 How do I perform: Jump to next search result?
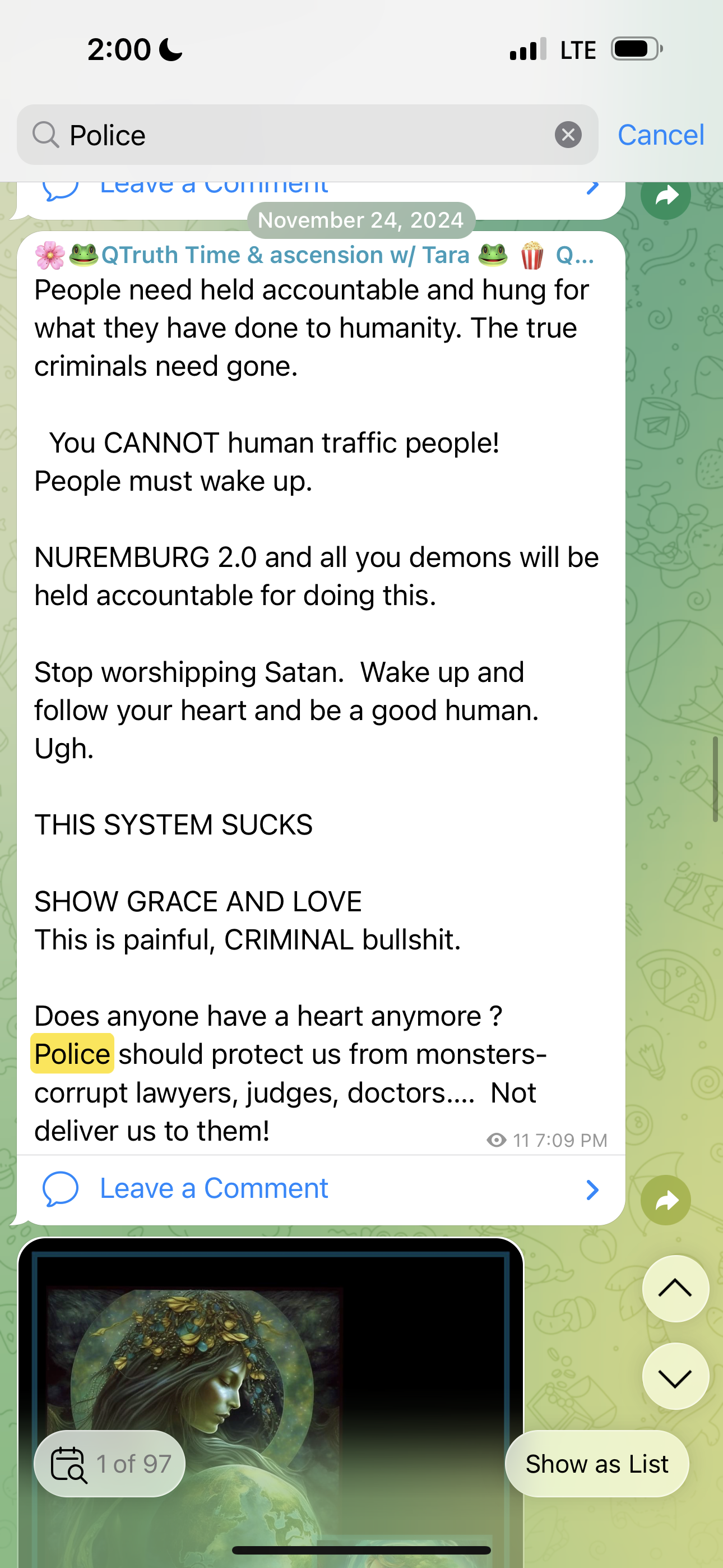tap(675, 1377)
